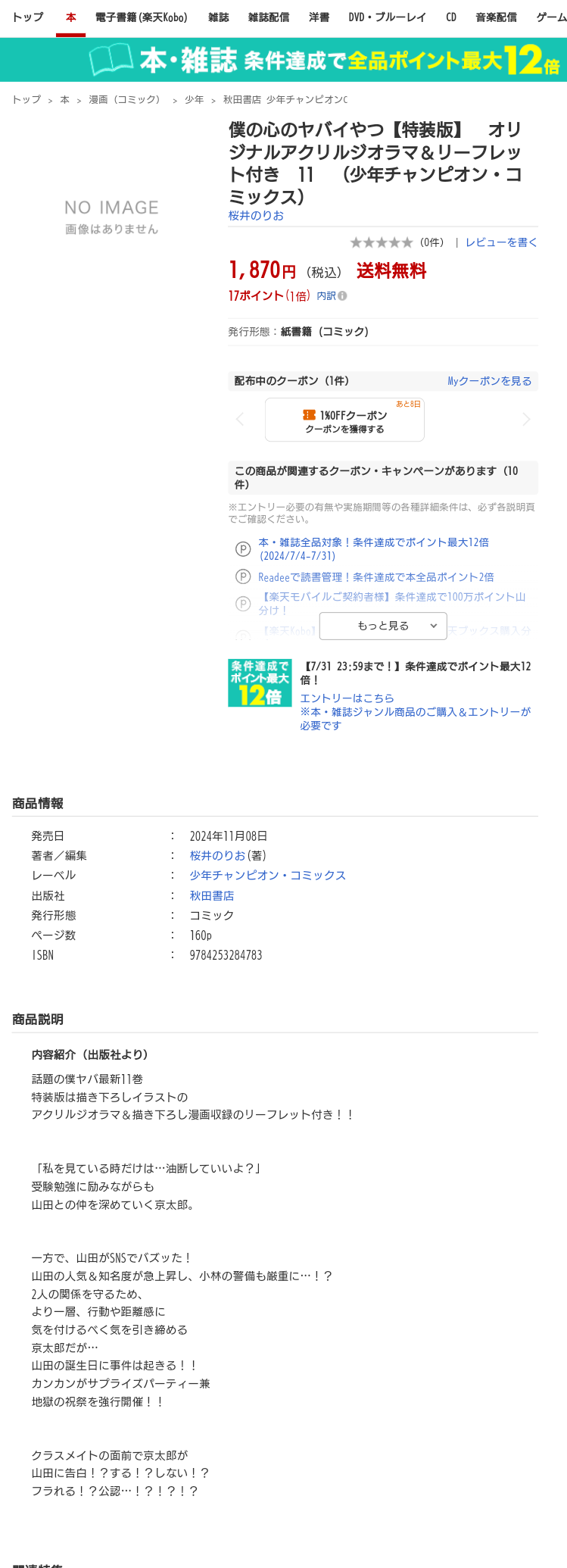Viewport: 567px width, 1568px height.
Task: Go to the DVD・ブルーレイ tab
Action: tap(387, 17)
